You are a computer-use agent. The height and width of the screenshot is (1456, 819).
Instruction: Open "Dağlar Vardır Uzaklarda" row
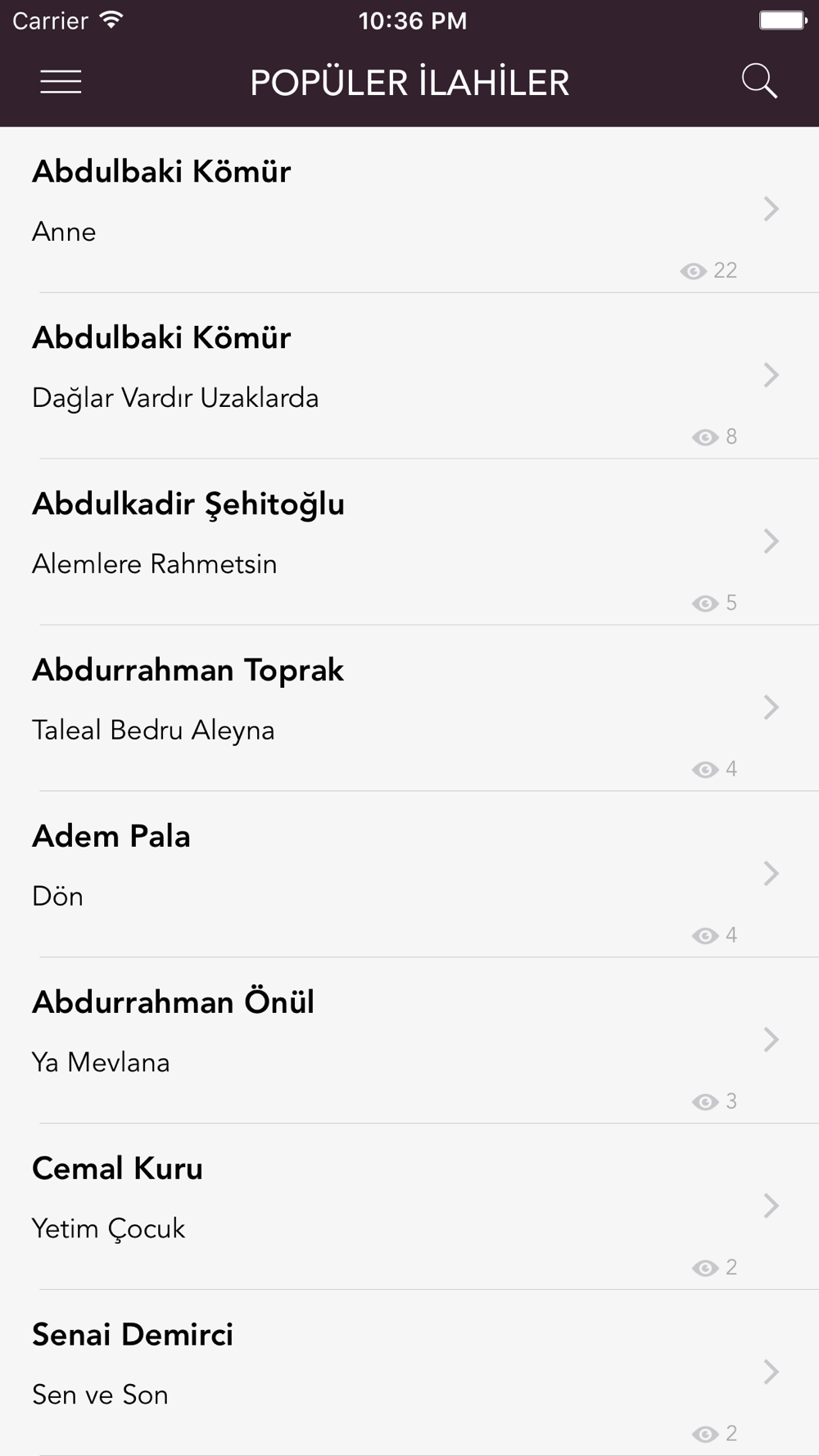(x=409, y=376)
